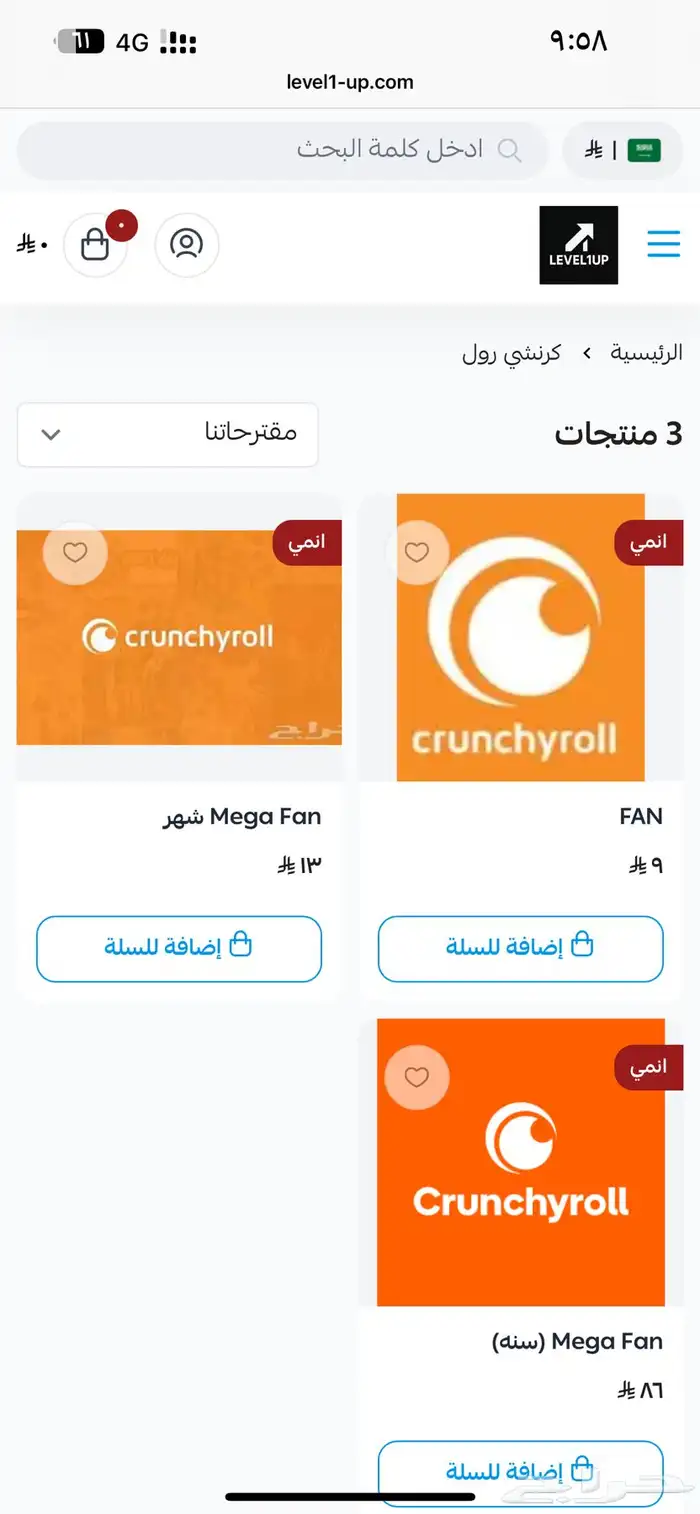
Task: Open the Mega Fan شهر product
Action: point(179,637)
